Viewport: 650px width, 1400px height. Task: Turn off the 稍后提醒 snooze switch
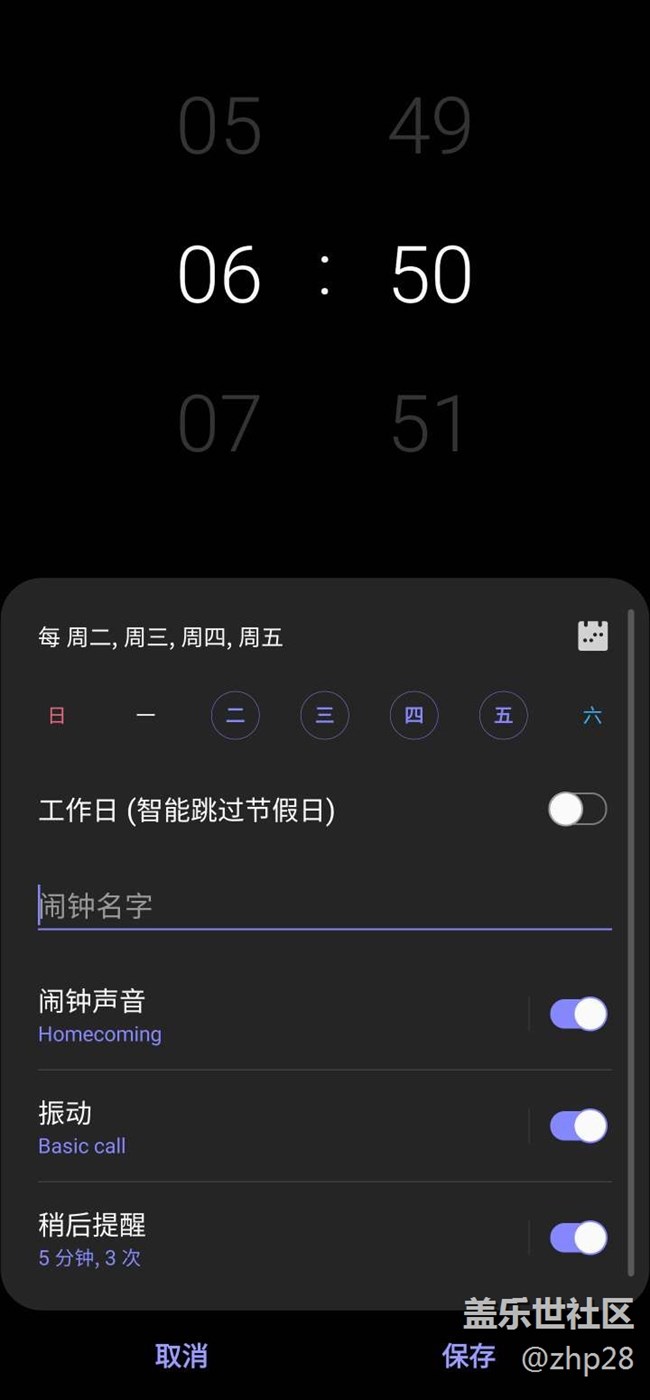pyautogui.click(x=579, y=1238)
